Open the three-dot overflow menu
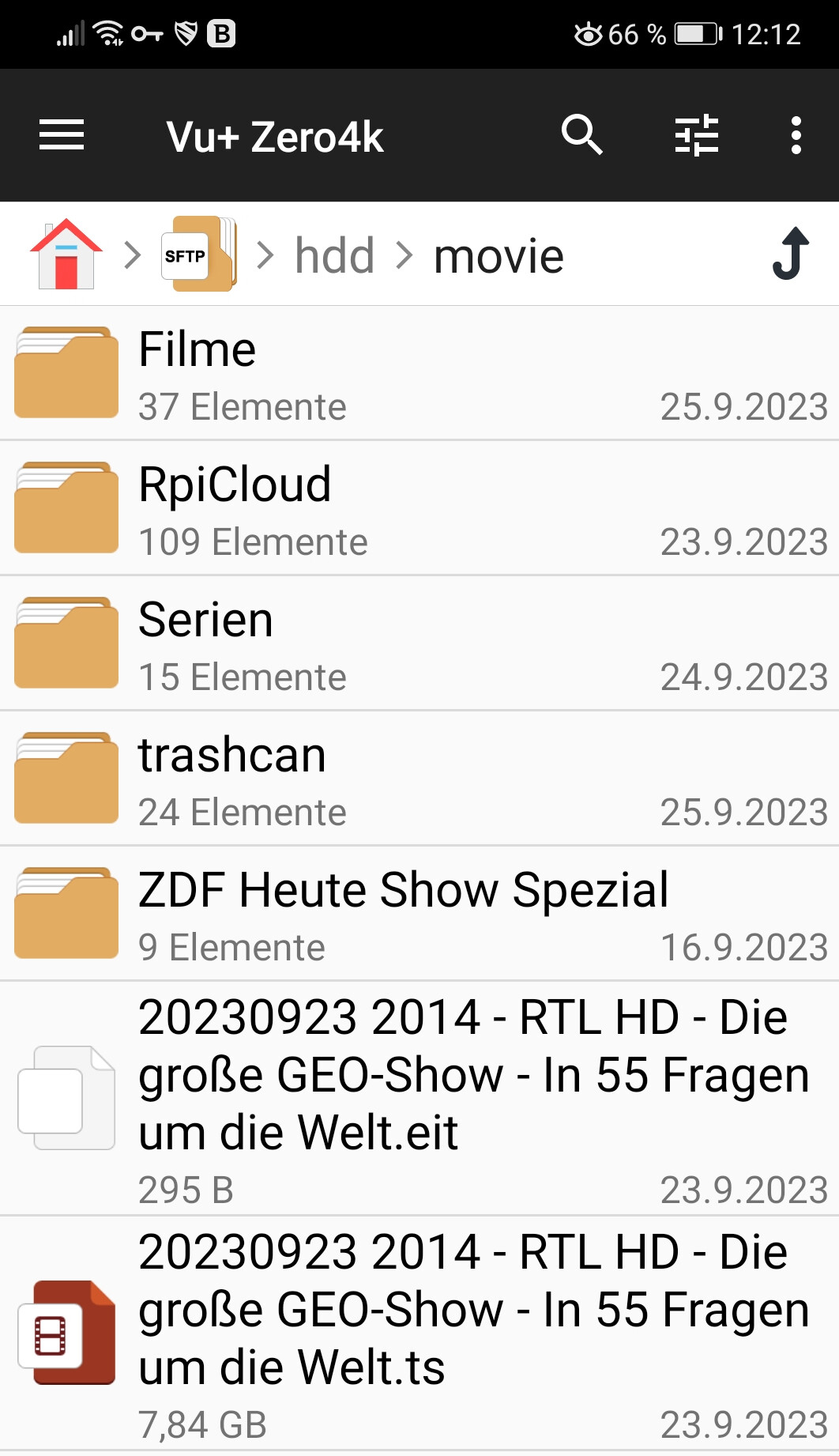 tap(796, 135)
